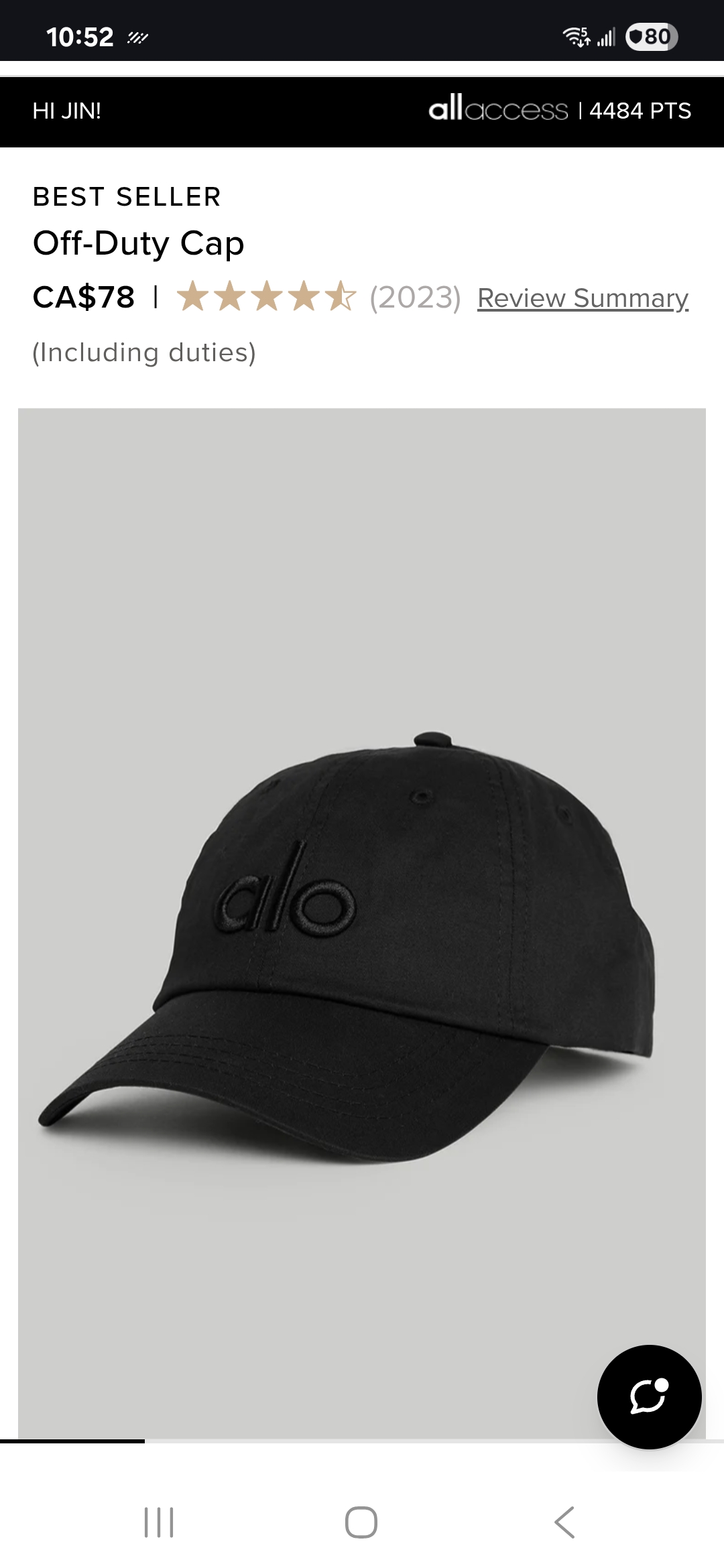Screen dimensions: 724x1568
Task: Go to the home screen
Action: (361, 1522)
